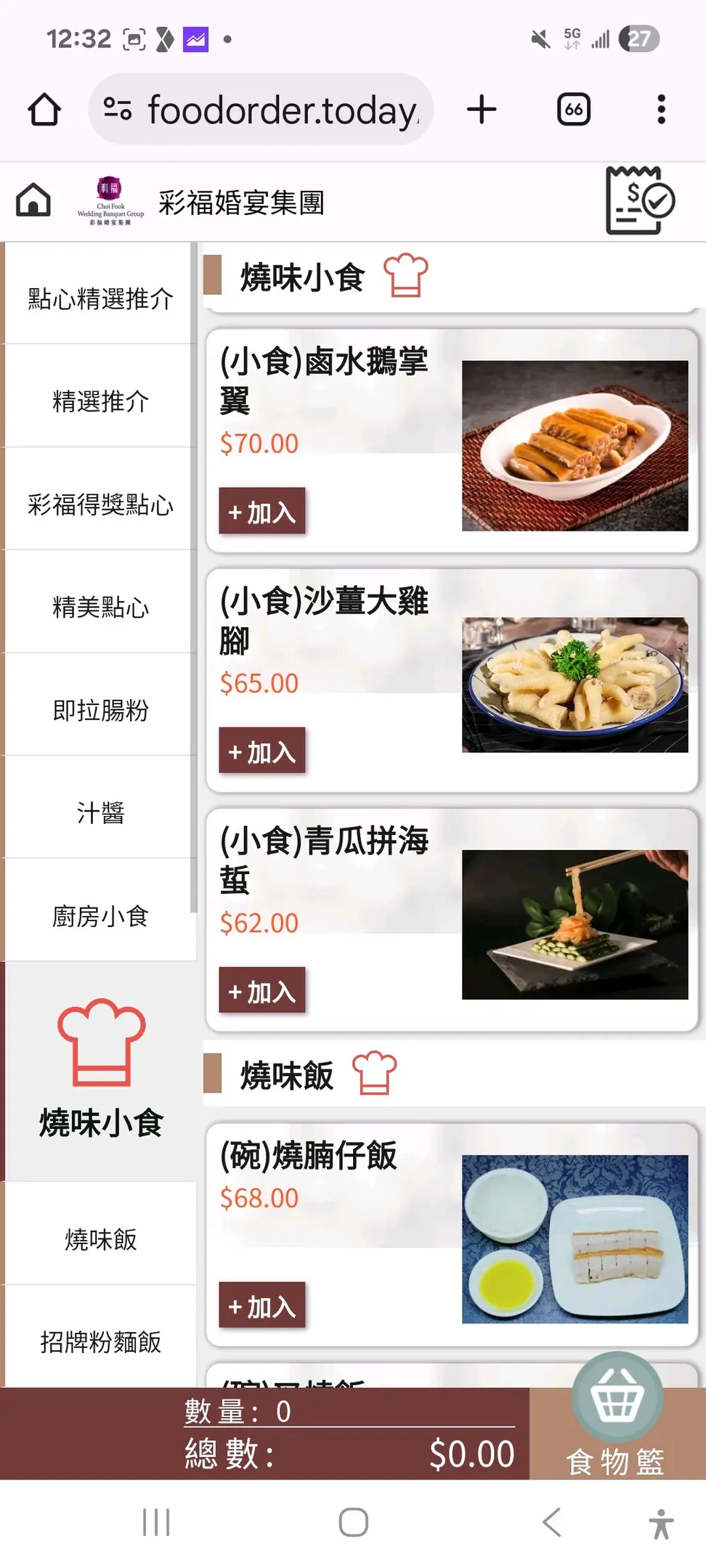Add 鹵水鵝掌翼 to the order
Image resolution: width=706 pixels, height=1568 pixels.
pos(262,512)
